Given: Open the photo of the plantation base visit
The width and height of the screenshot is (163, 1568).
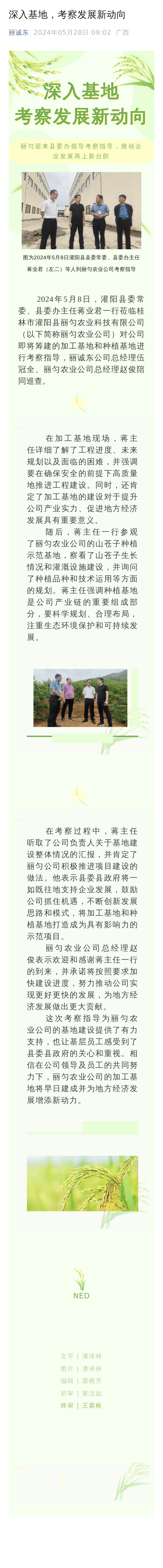Looking at the screenshot, I should tap(81, 698).
